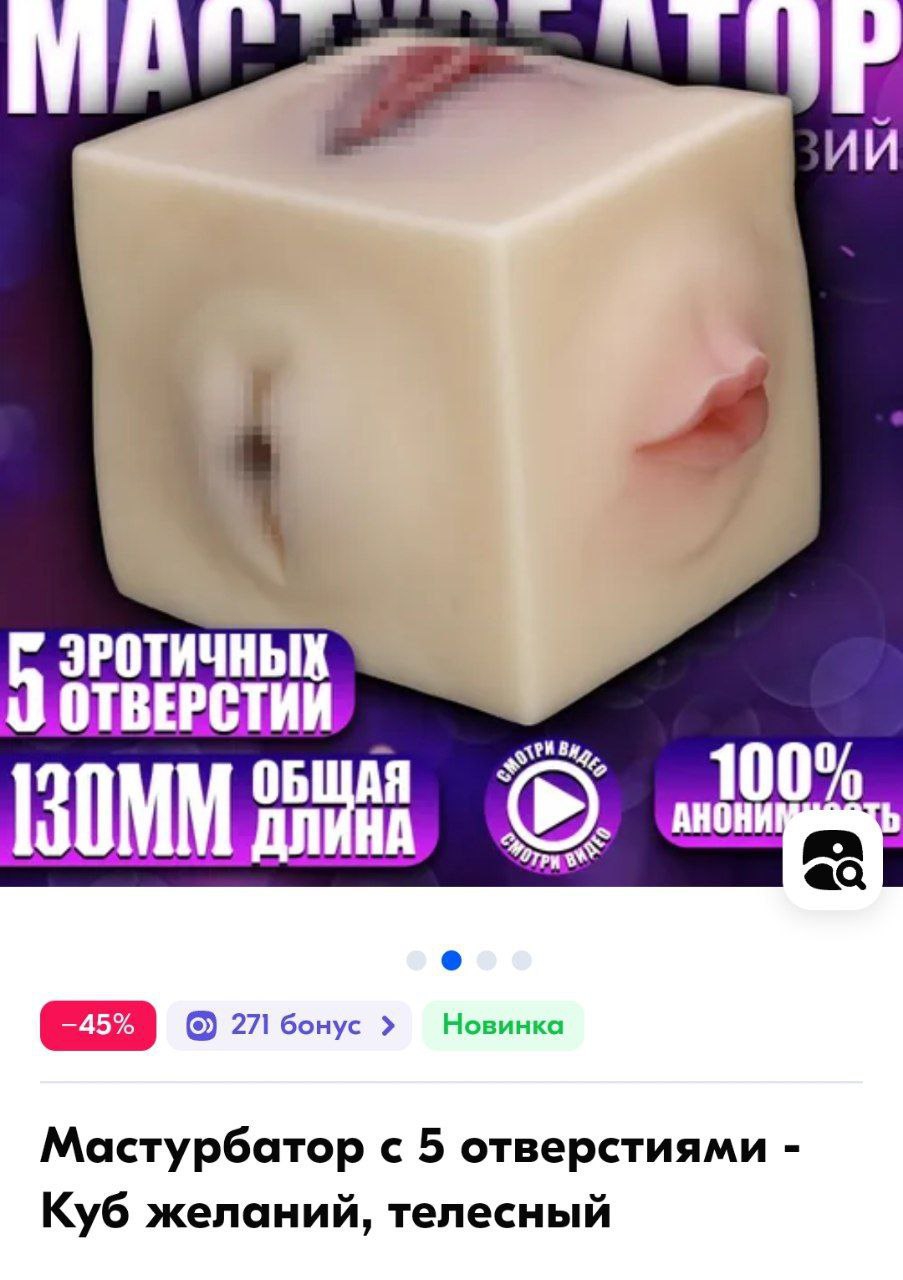Open the 271 бонус details chip

(x=288, y=1025)
